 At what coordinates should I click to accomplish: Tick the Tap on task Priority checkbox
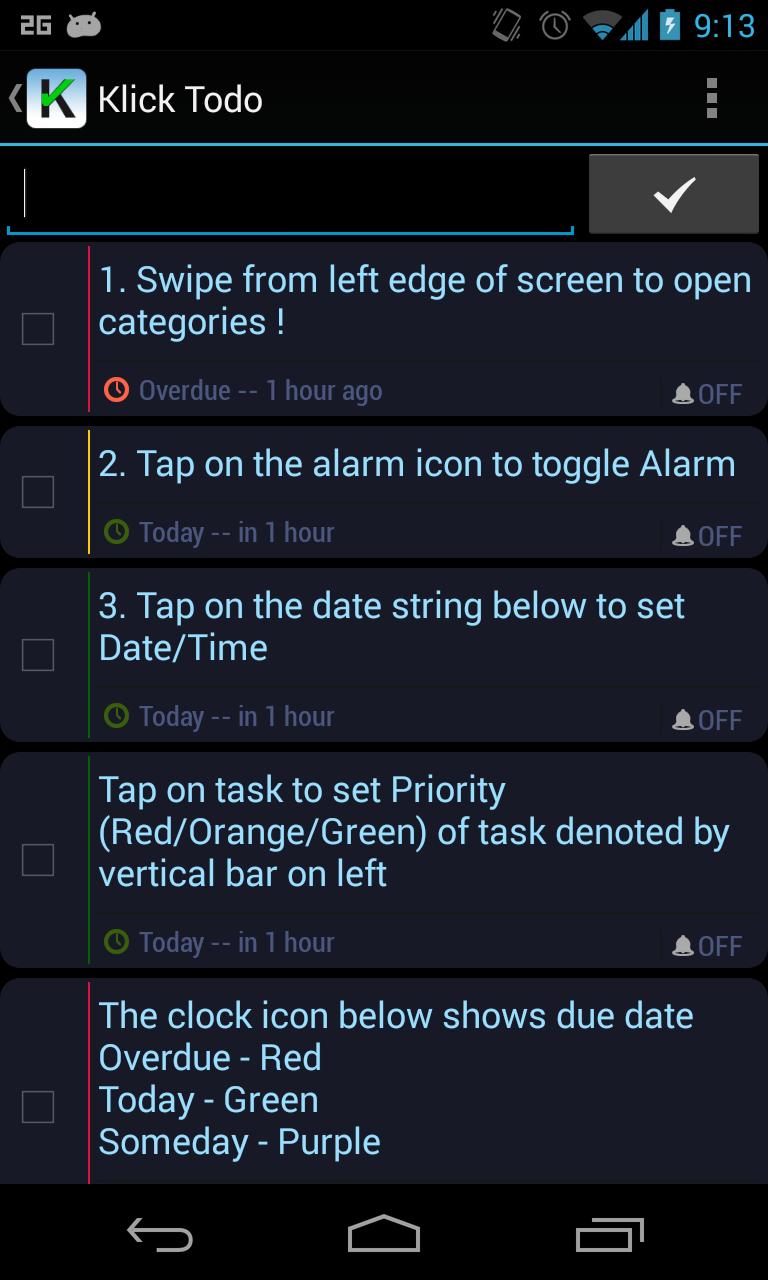(38, 859)
